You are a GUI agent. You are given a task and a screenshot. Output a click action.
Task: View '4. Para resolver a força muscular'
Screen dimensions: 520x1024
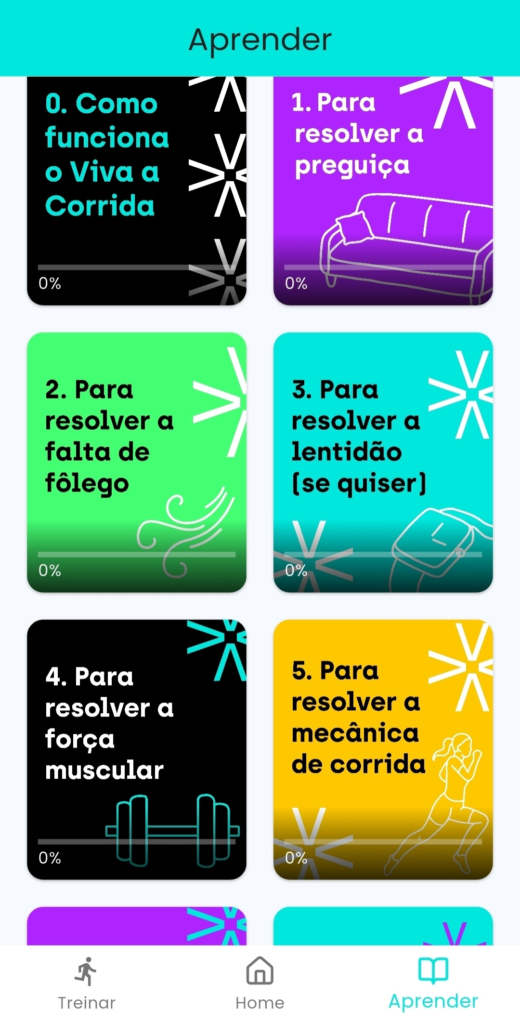point(137,749)
